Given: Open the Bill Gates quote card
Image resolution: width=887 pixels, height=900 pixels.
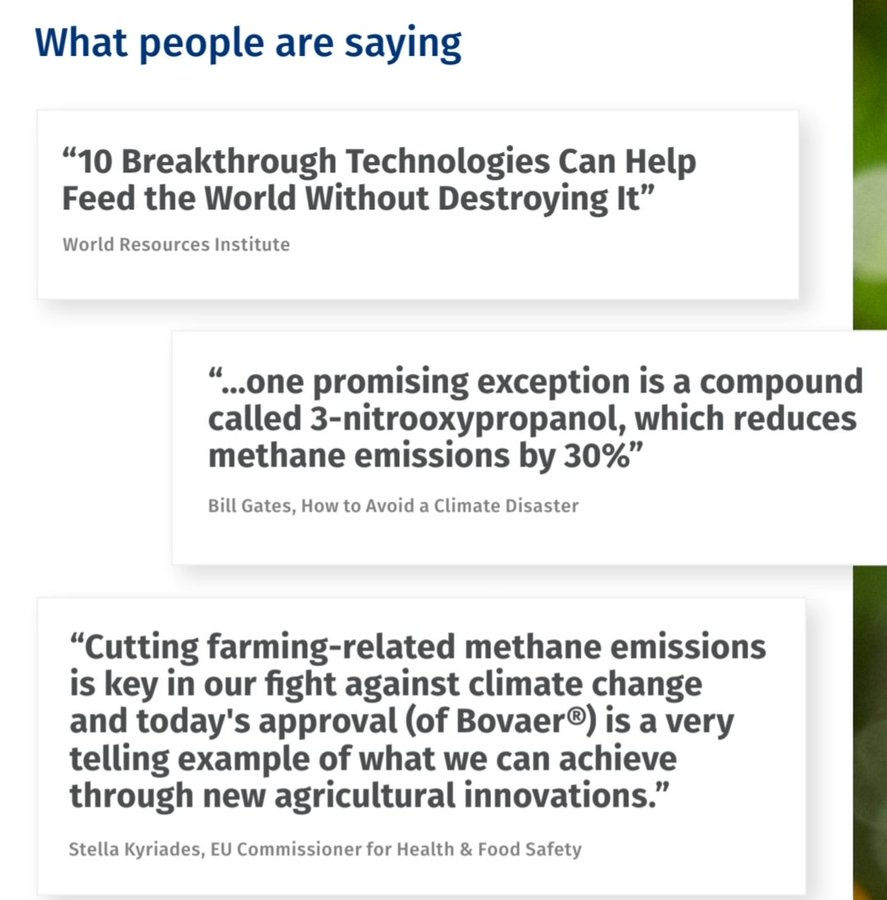Looking at the screenshot, I should coord(529,447).
